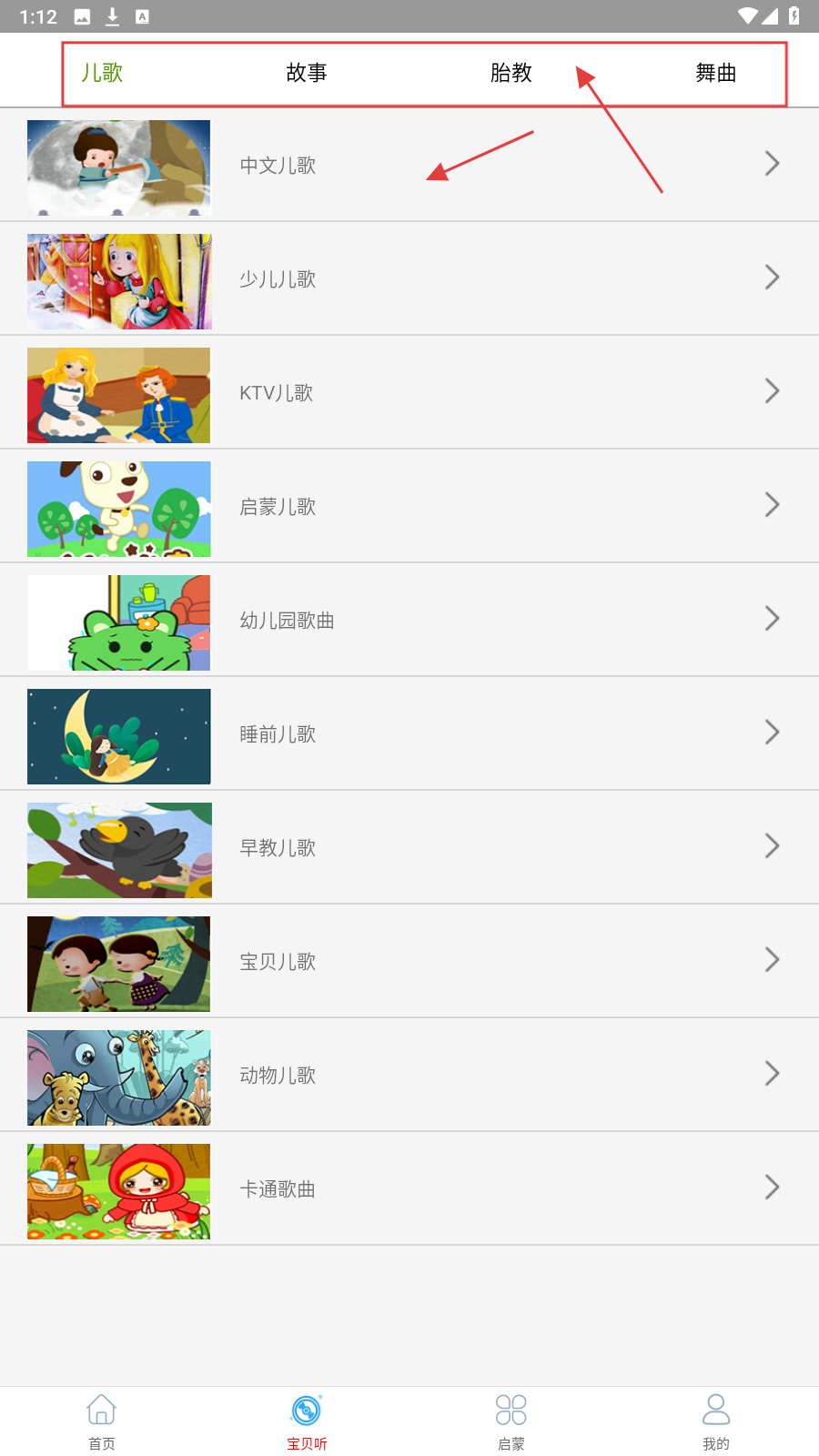This screenshot has height=1456, width=819.
Task: Go to 动物儿歌 songs
Action: pyautogui.click(x=409, y=1076)
